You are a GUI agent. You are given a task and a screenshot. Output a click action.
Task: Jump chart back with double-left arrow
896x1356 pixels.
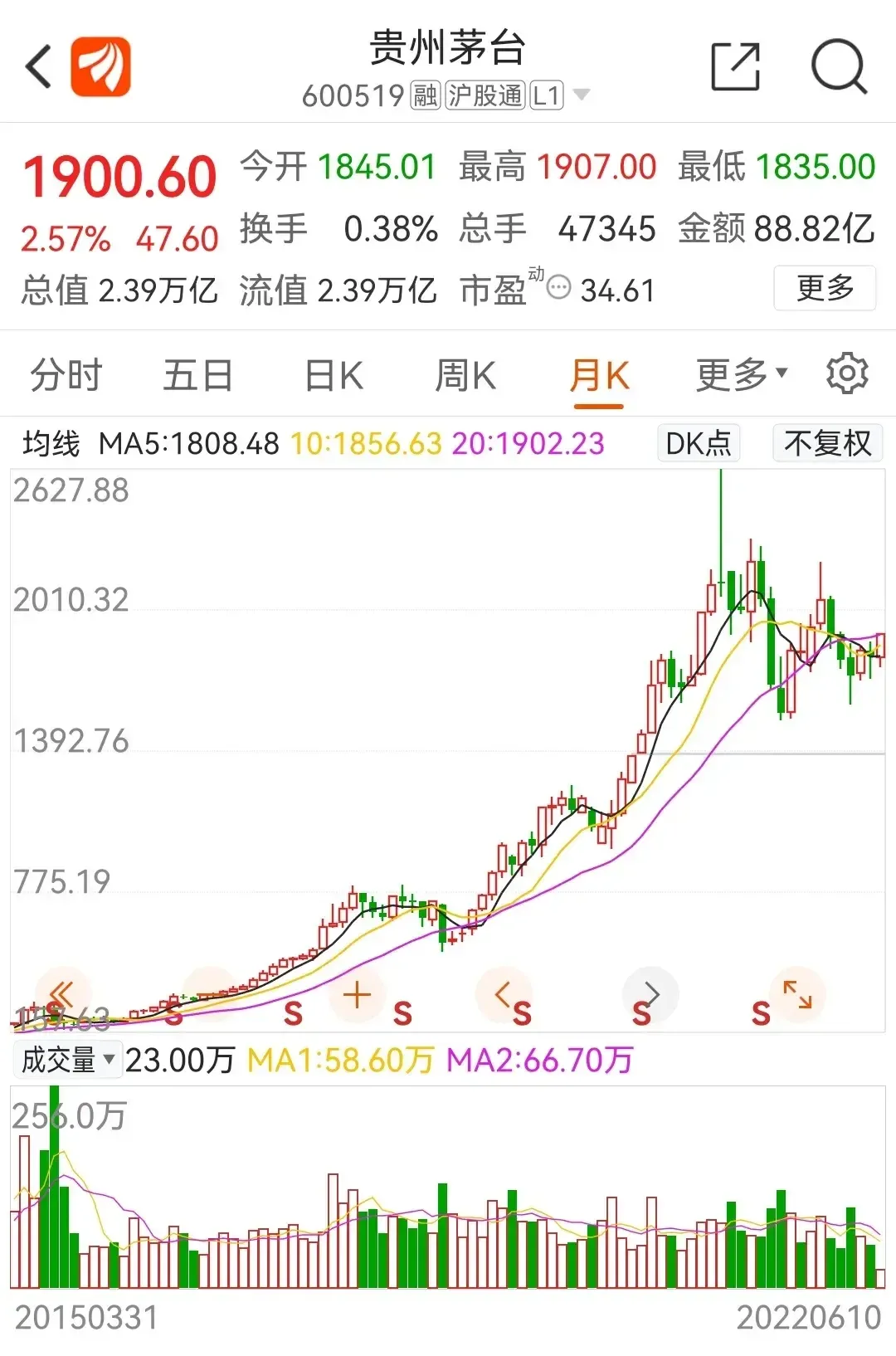(x=63, y=994)
